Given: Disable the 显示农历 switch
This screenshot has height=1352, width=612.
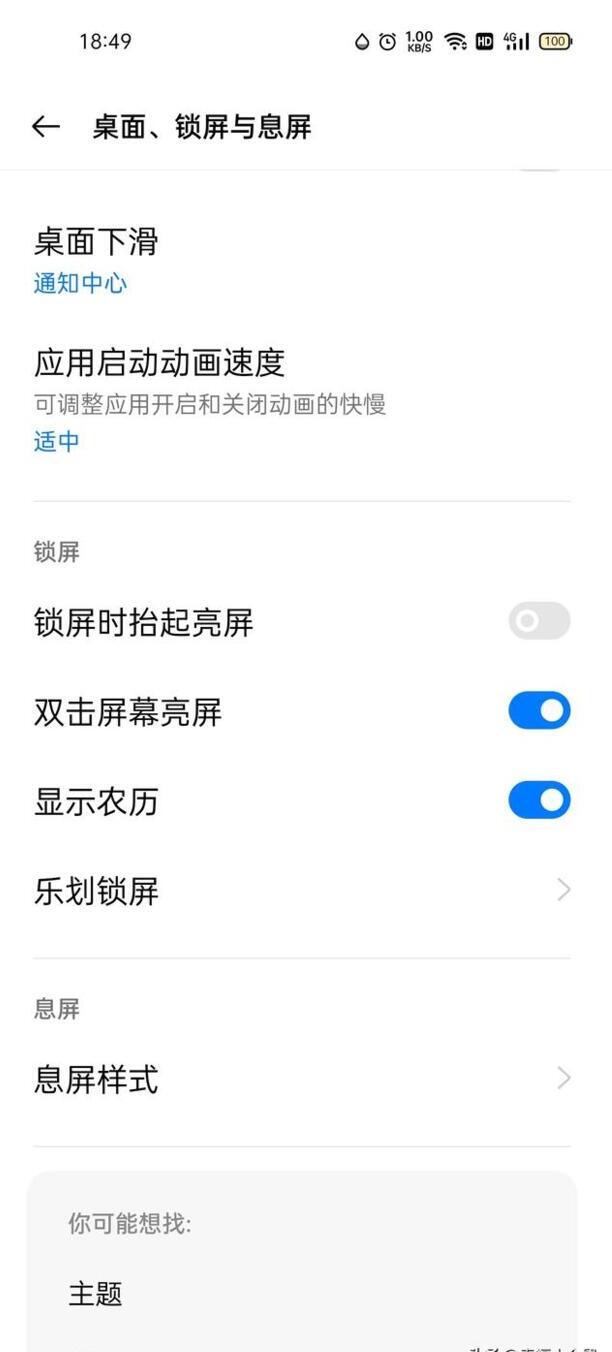Looking at the screenshot, I should 539,800.
